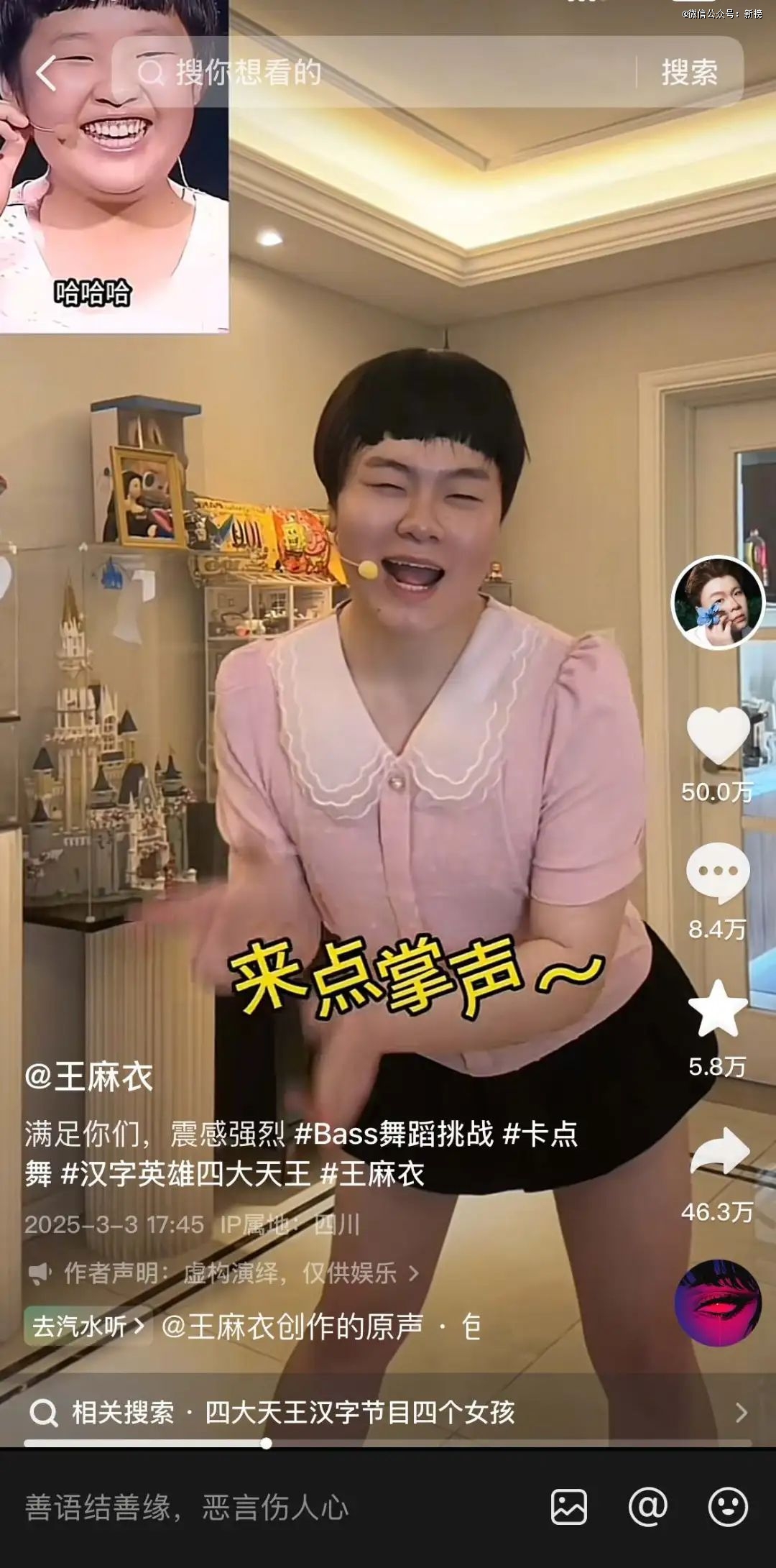Attach an image to the comment
The width and height of the screenshot is (776, 1568).
click(x=569, y=1507)
